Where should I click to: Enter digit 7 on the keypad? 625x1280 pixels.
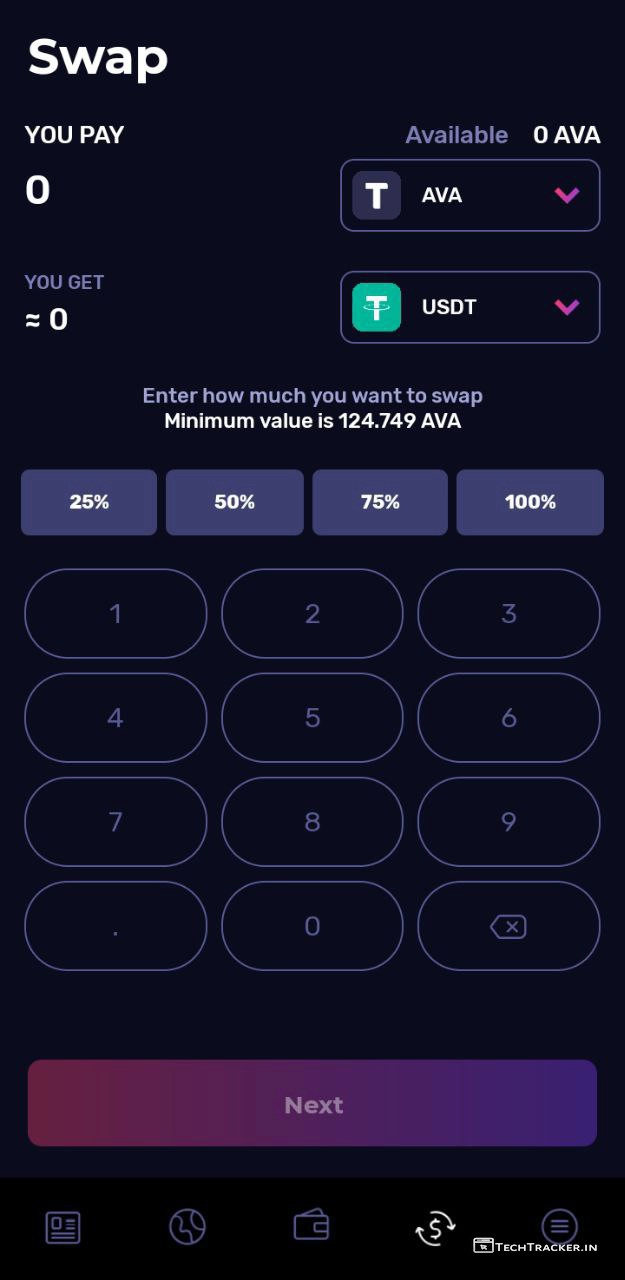[116, 822]
